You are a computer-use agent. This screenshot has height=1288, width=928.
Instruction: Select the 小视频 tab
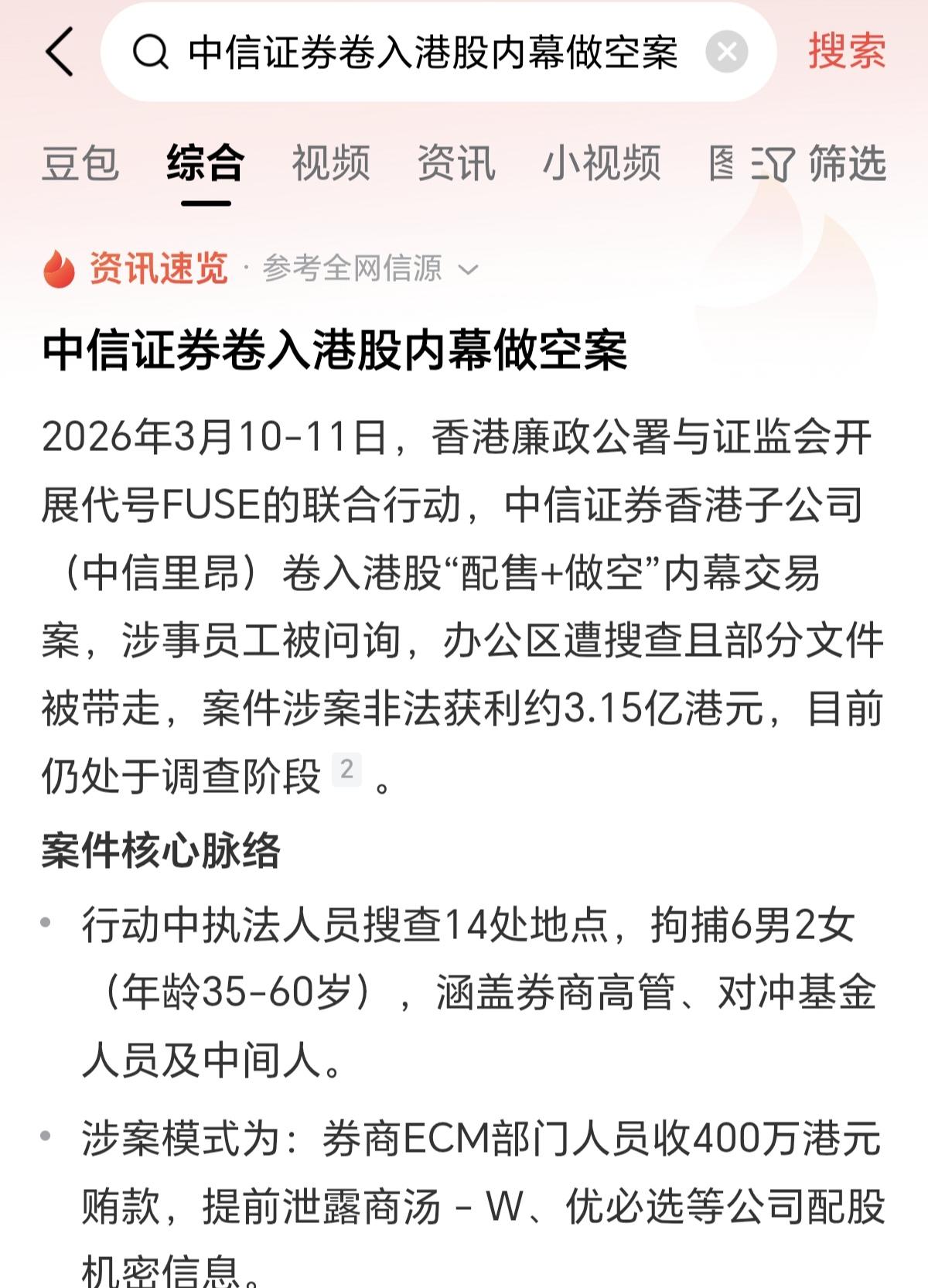pyautogui.click(x=604, y=162)
